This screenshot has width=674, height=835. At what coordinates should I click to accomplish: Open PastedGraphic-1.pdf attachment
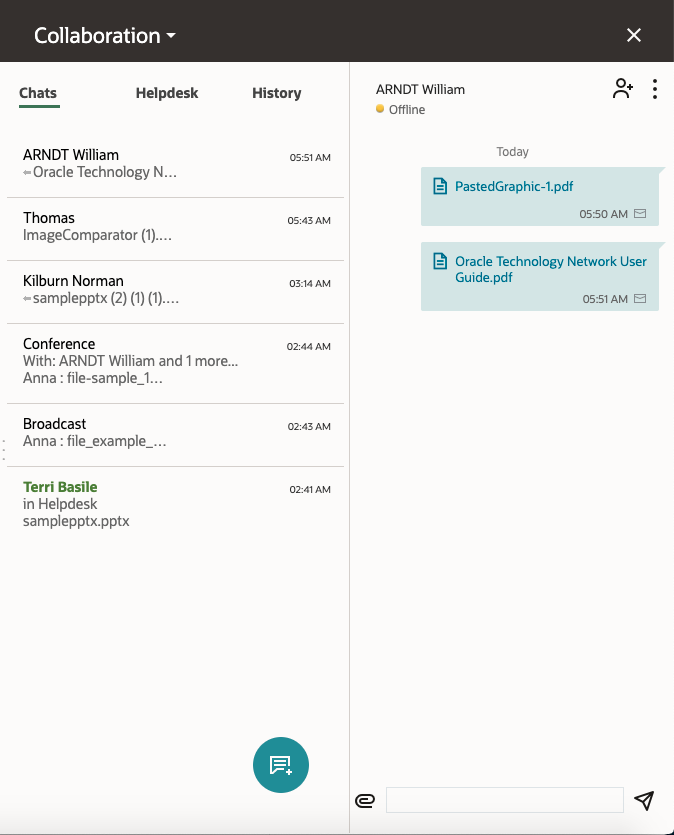[514, 186]
